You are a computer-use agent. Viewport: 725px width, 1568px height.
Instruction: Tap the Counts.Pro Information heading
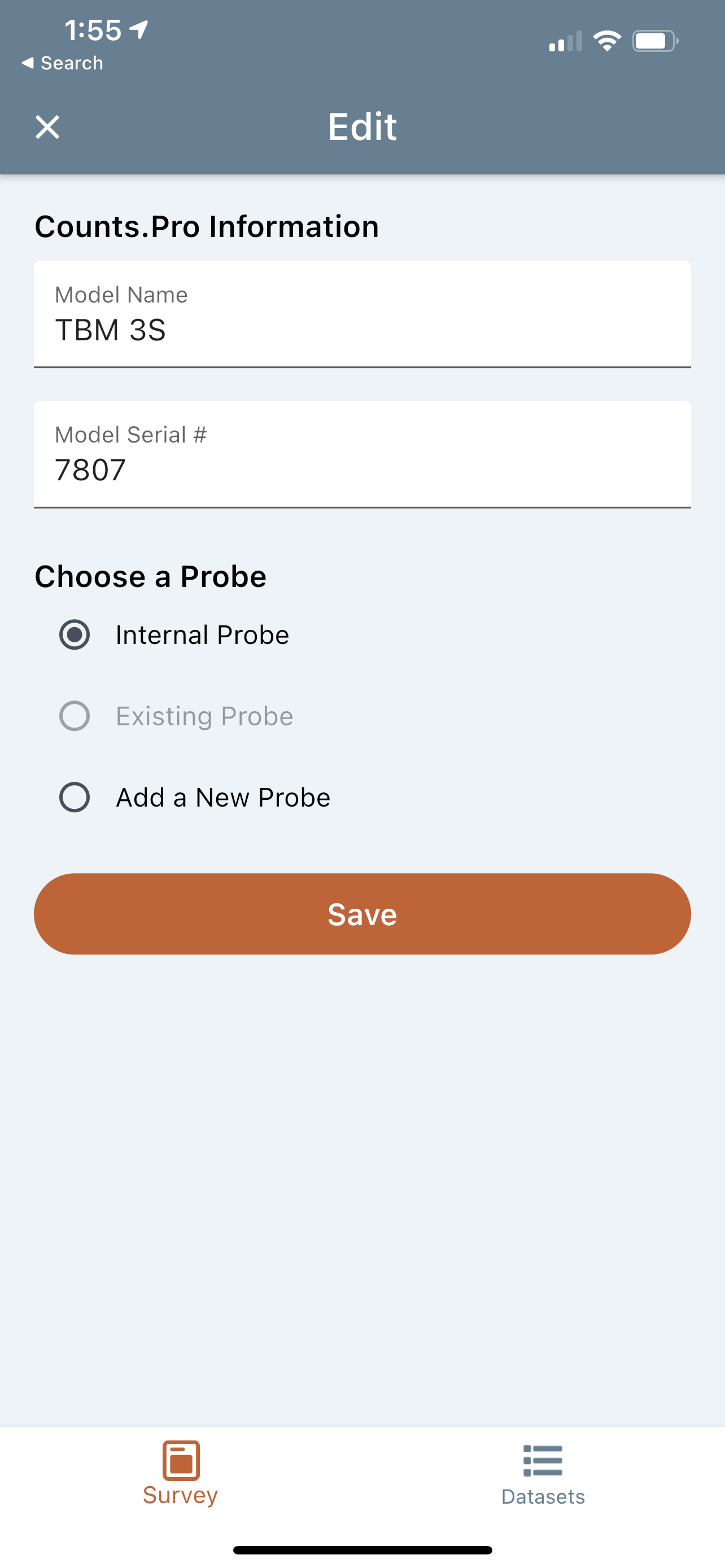(x=206, y=225)
